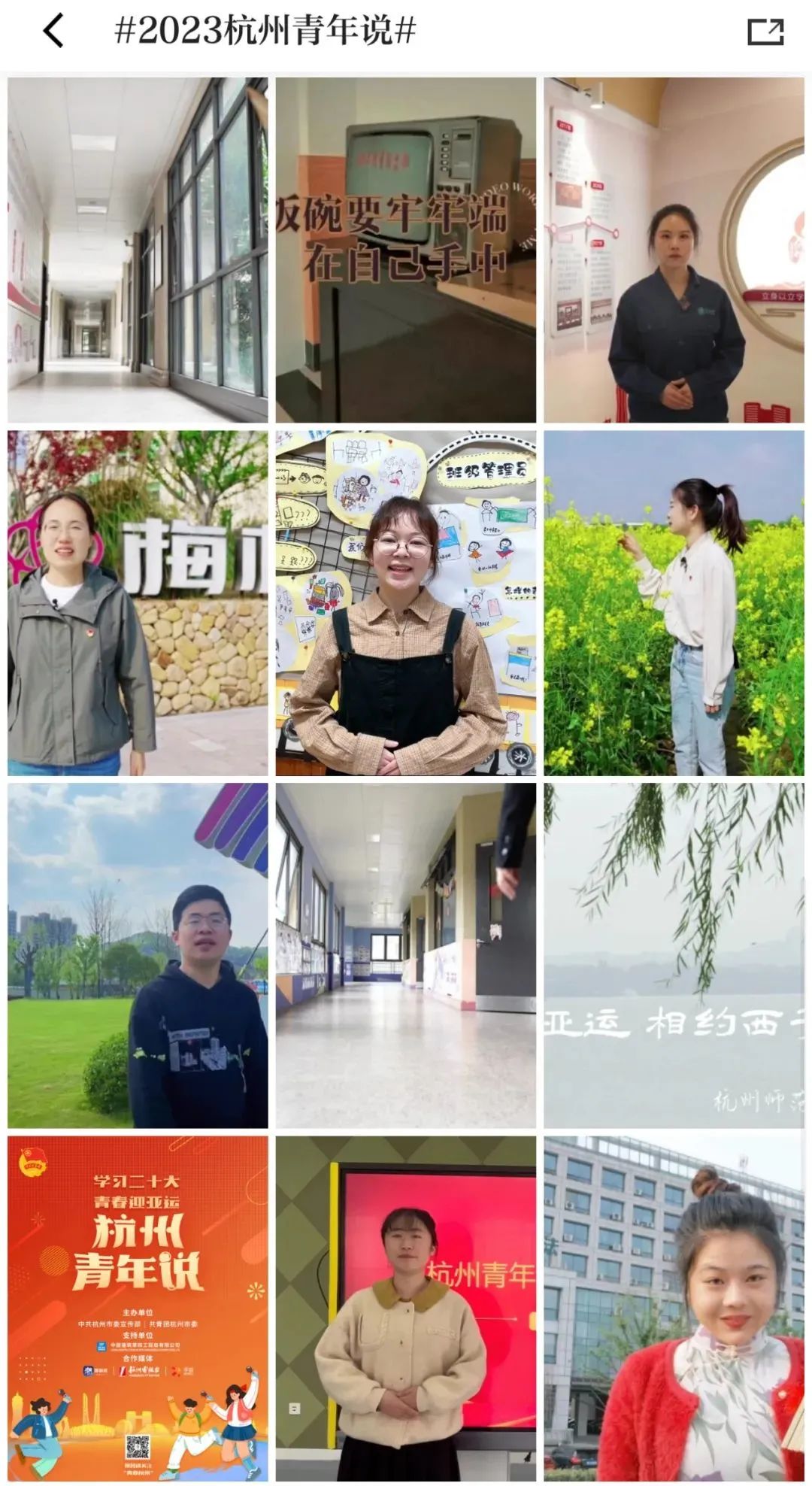Image resolution: width=812 pixels, height=1486 pixels.
Task: Play the video of woman in navy work uniform
Action: pos(674,250)
